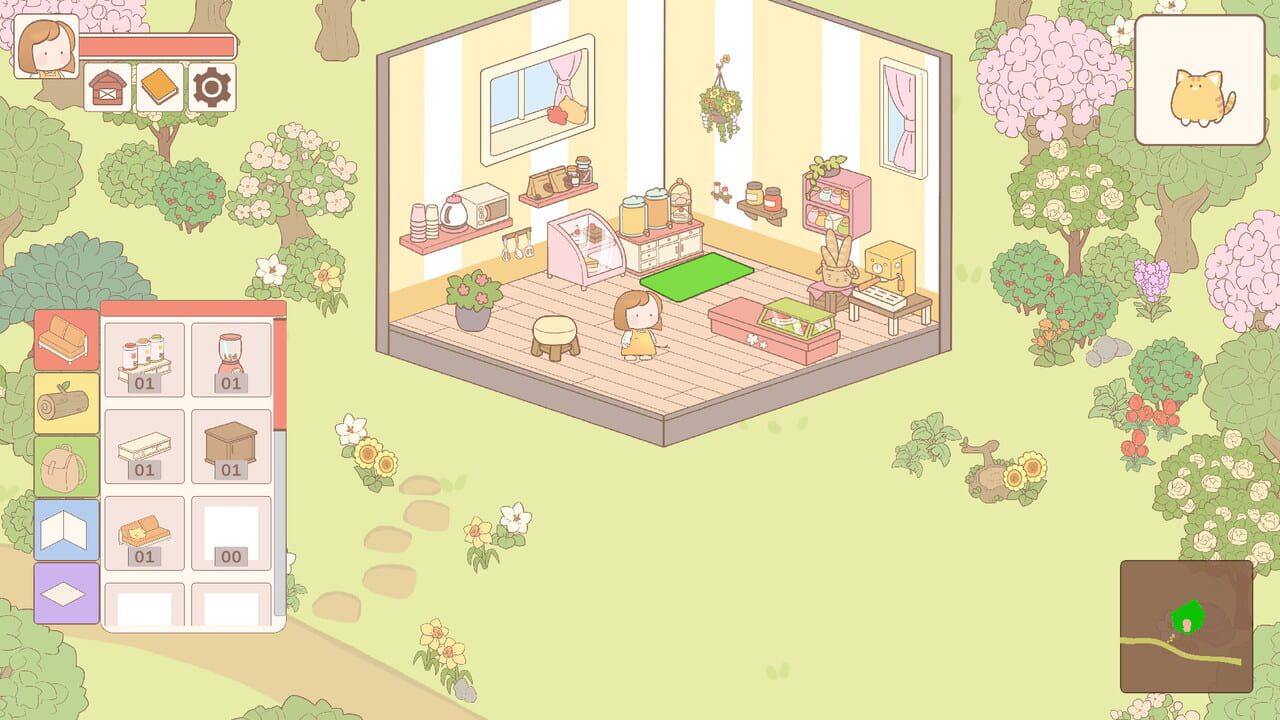This screenshot has width=1280, height=720.
Task: Switch to the furniture sofa tab
Action: click(67, 340)
